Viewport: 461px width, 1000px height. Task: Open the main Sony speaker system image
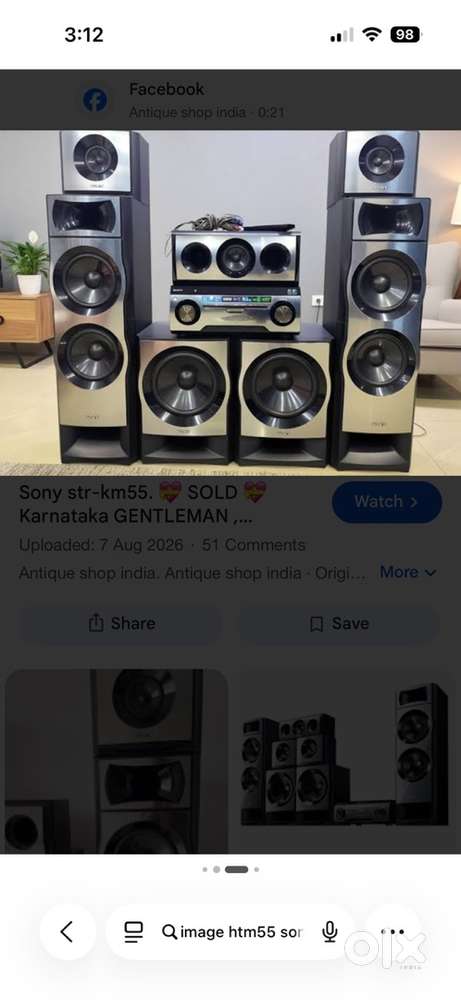point(230,303)
